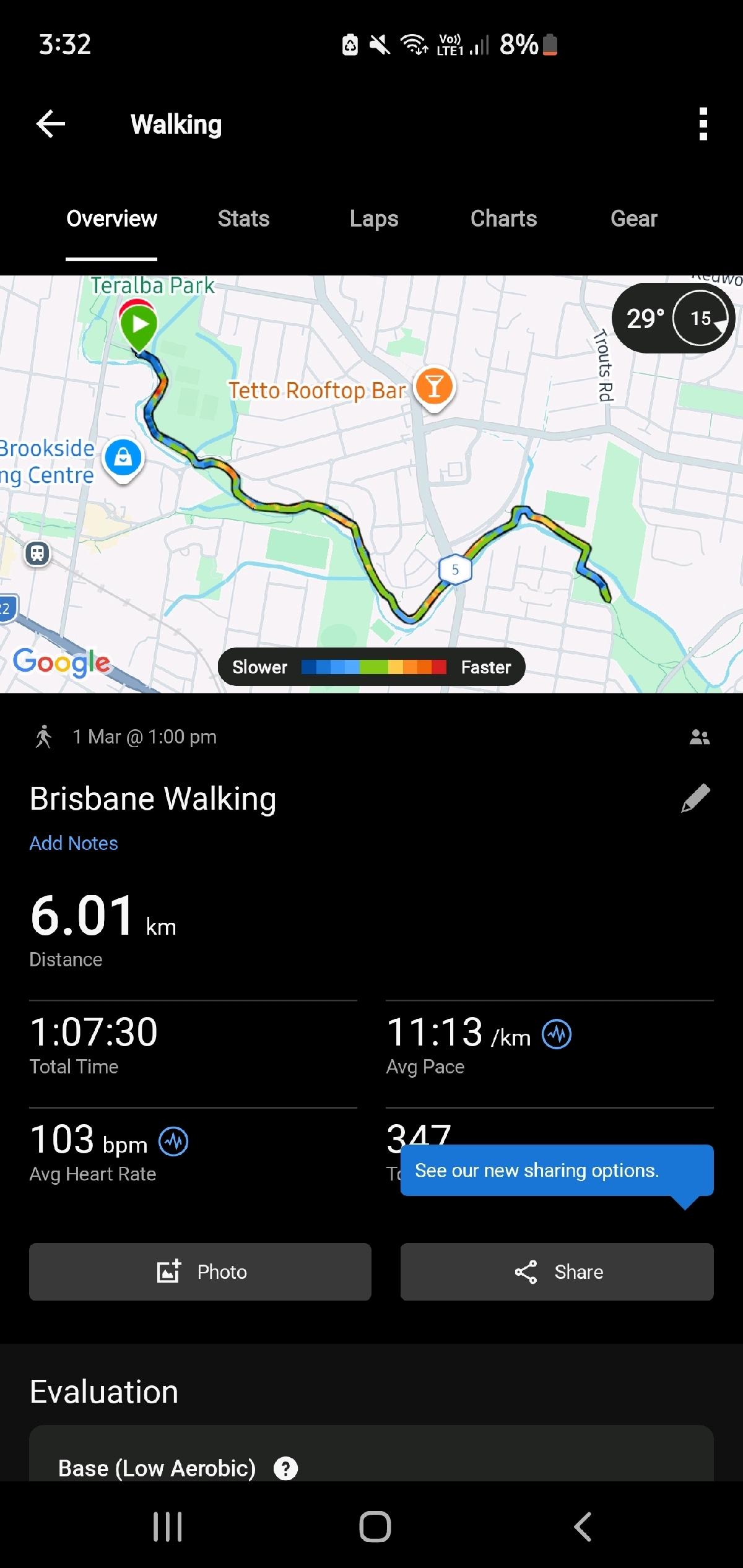Open the Laps tab
The height and width of the screenshot is (1568, 743).
point(373,219)
